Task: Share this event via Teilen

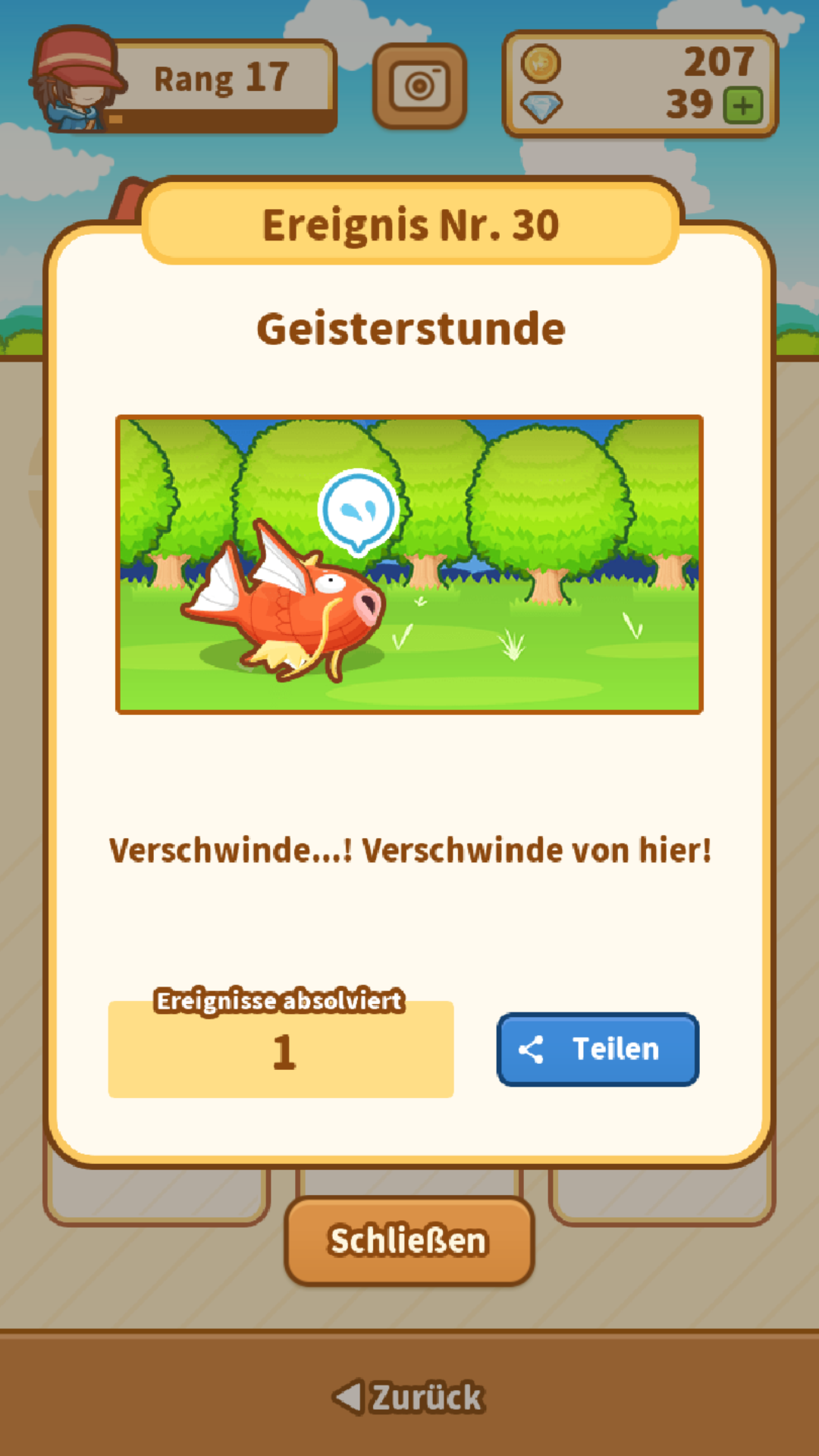Action: pos(598,1050)
